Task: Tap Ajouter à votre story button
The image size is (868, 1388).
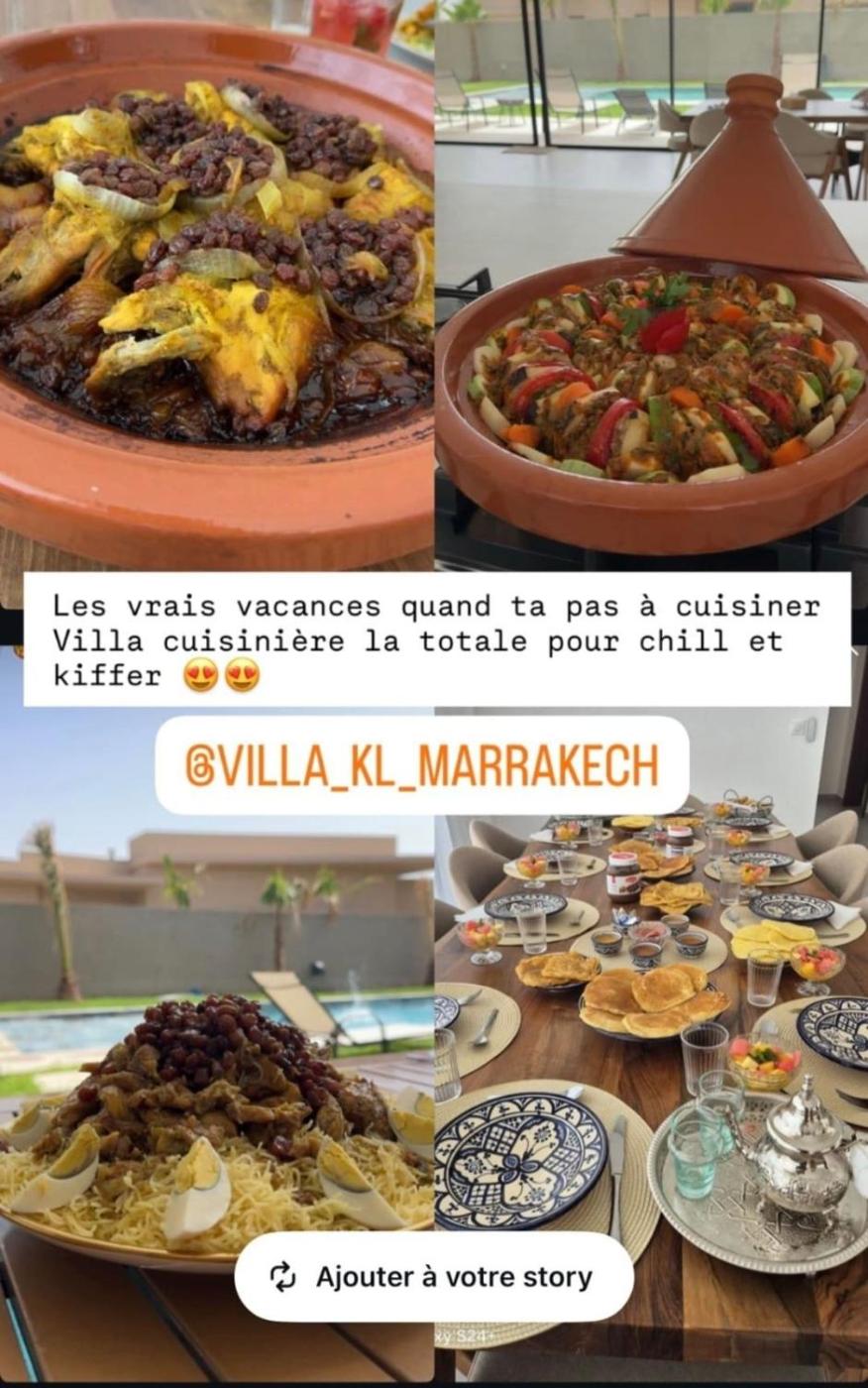Action: click(433, 1277)
